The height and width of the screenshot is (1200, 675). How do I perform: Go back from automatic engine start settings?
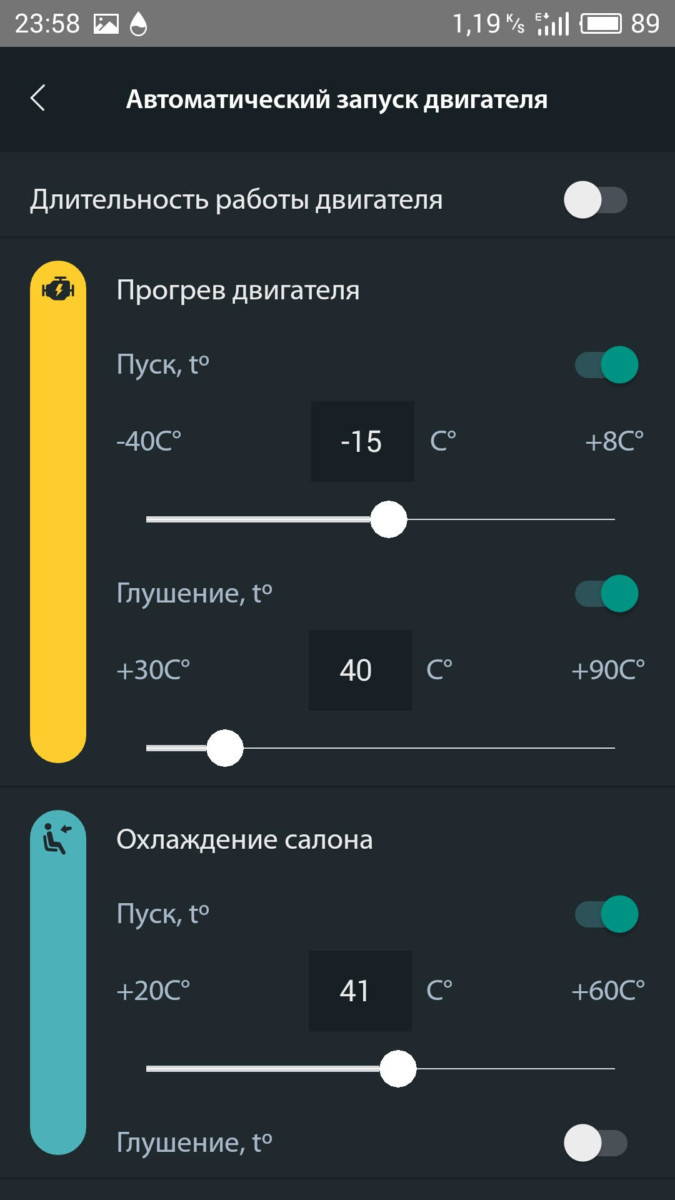click(x=38, y=98)
